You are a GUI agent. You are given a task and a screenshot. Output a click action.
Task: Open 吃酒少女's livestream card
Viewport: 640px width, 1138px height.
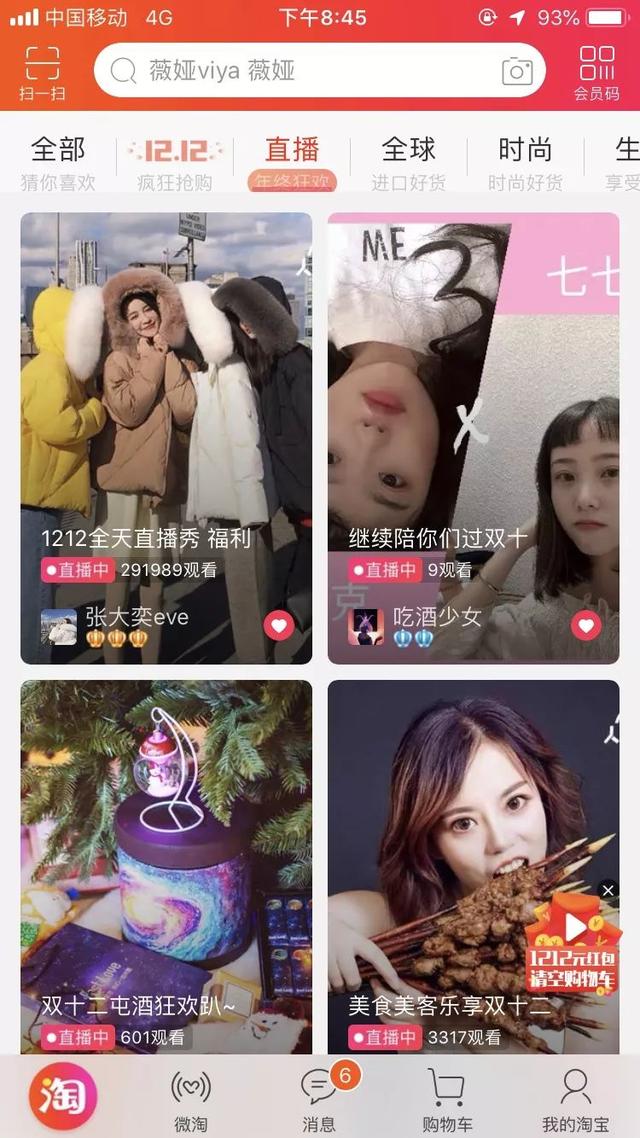pos(473,420)
